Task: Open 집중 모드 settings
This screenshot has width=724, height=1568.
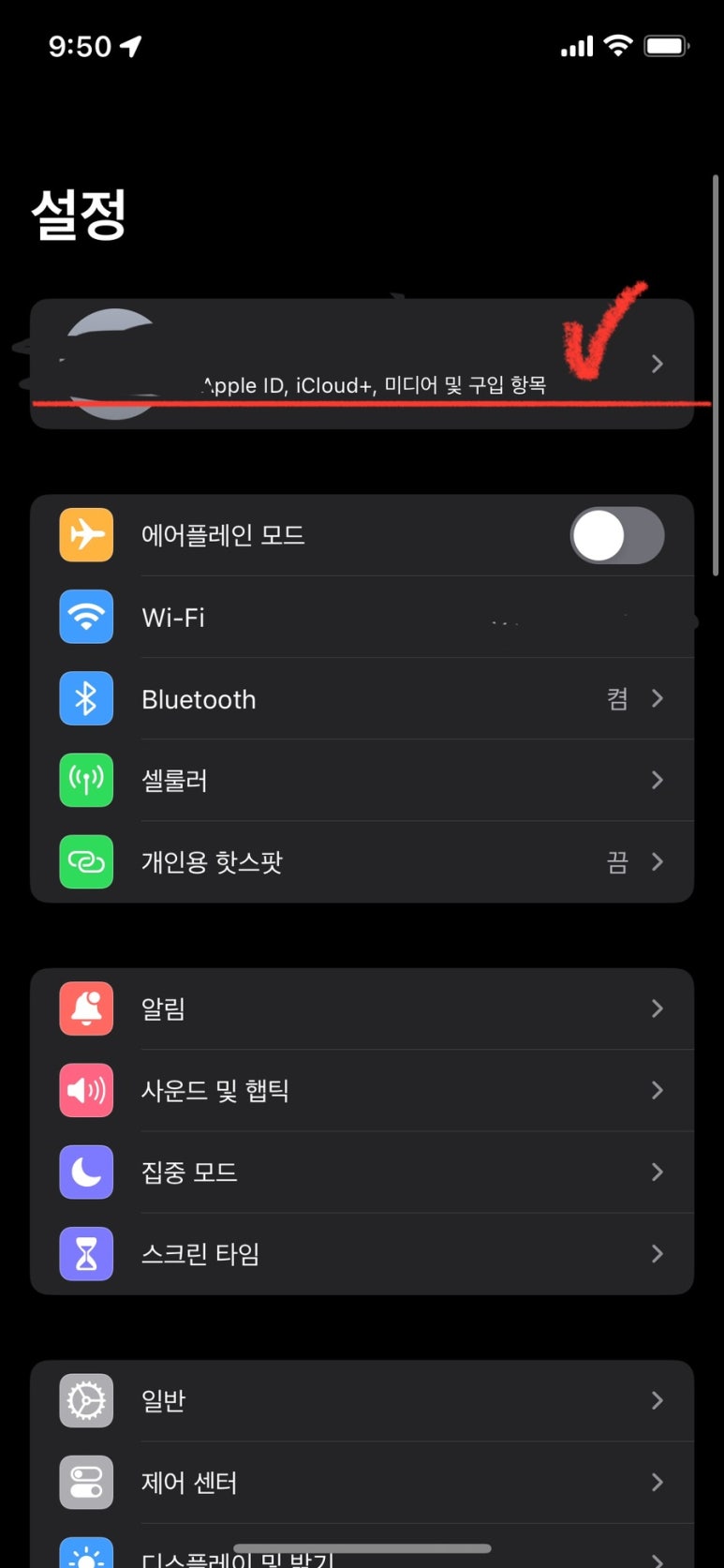Action: click(362, 1172)
